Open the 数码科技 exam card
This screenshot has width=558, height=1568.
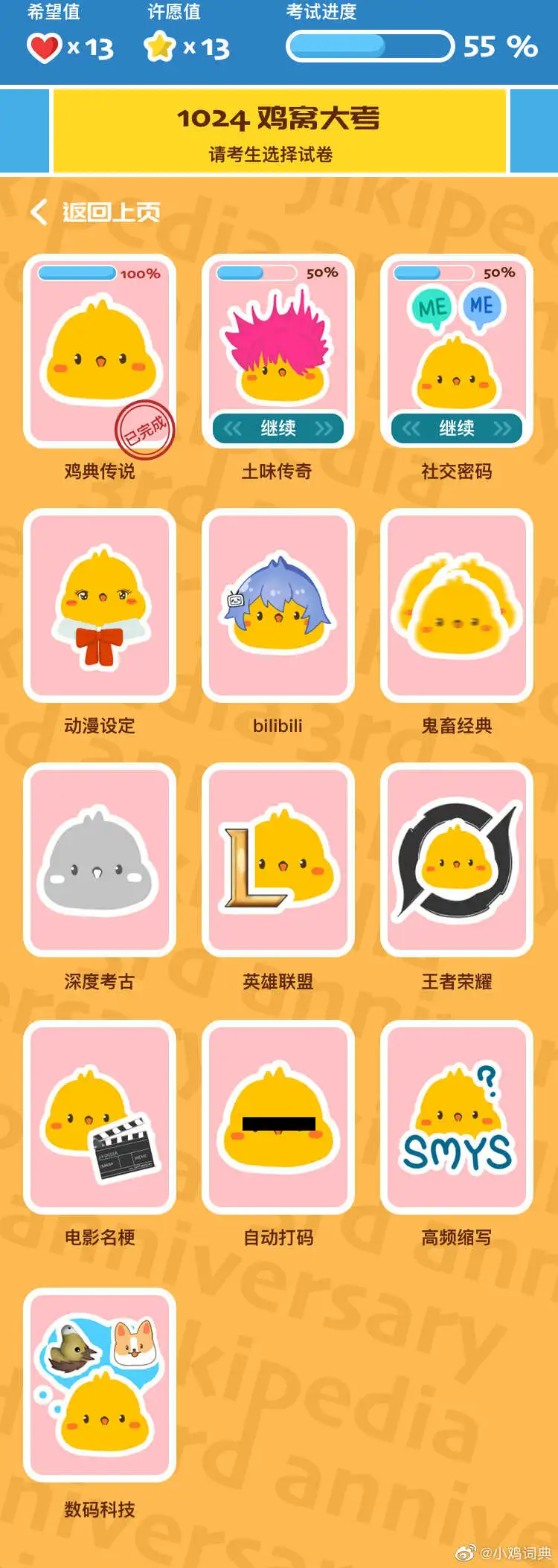tap(100, 1384)
